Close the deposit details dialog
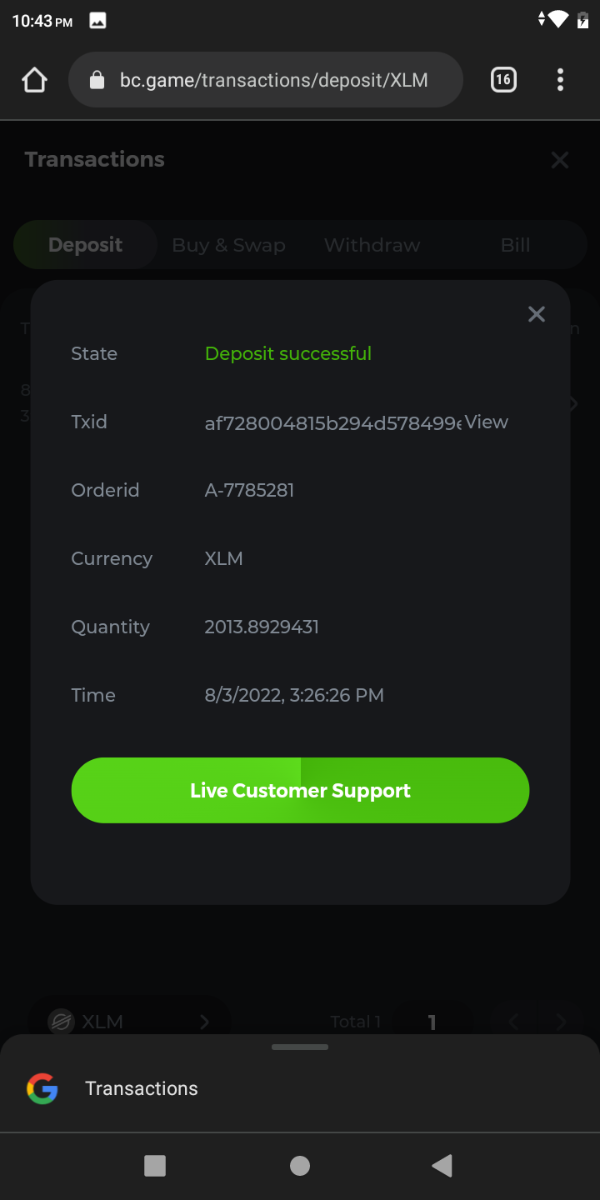This screenshot has height=1200, width=600. 536,314
